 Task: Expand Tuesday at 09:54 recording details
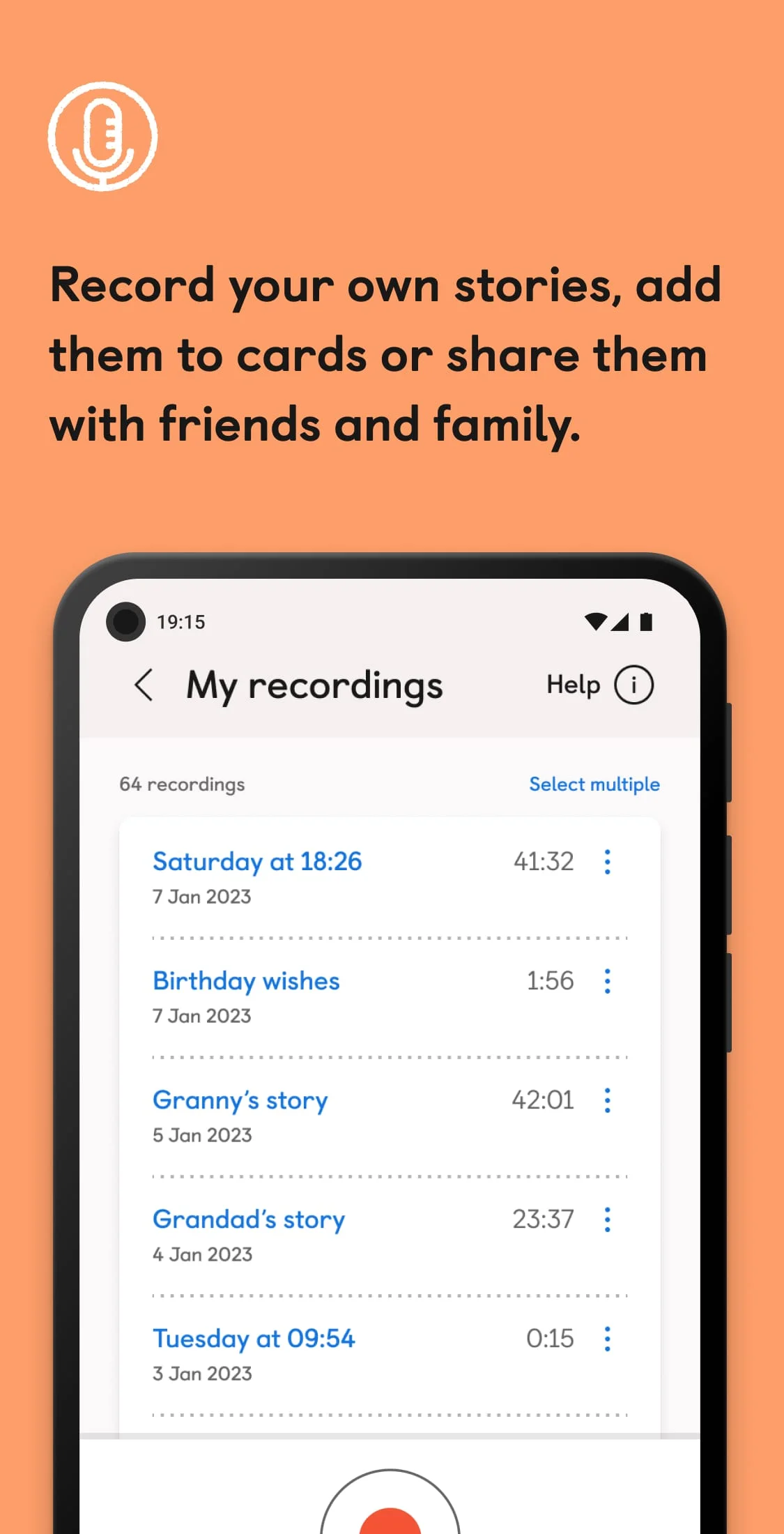pos(254,1339)
